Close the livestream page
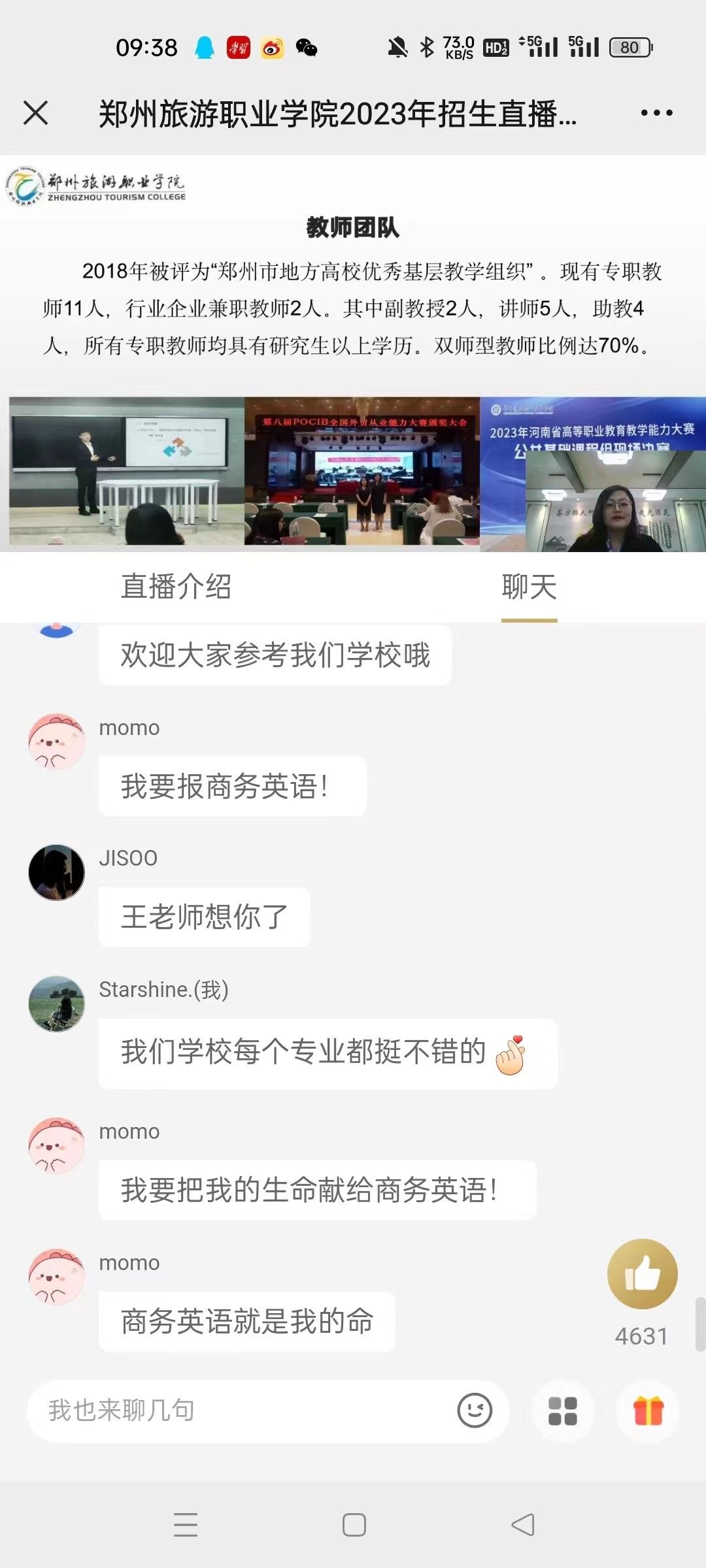 [x=36, y=113]
